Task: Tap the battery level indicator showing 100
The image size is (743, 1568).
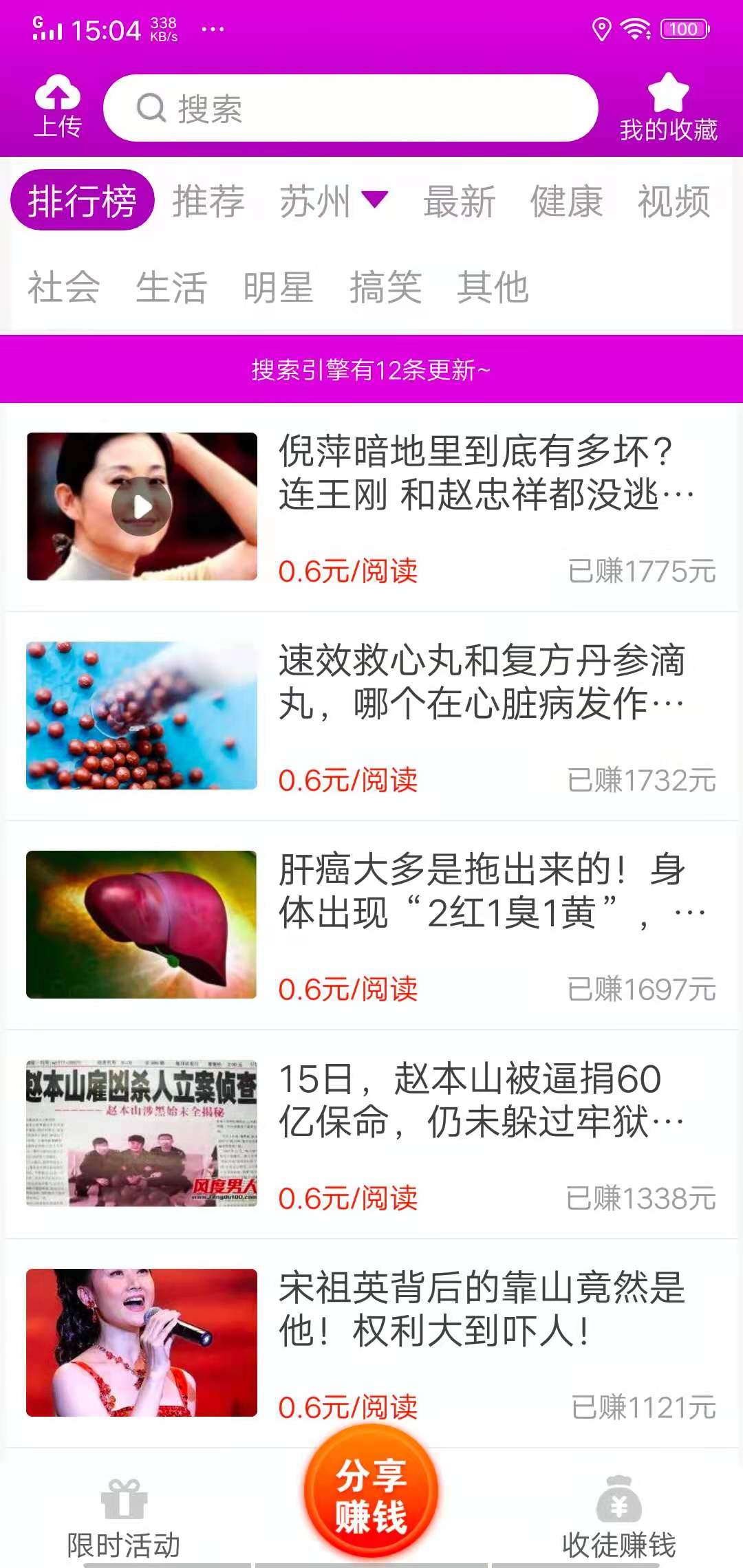Action: point(683,29)
